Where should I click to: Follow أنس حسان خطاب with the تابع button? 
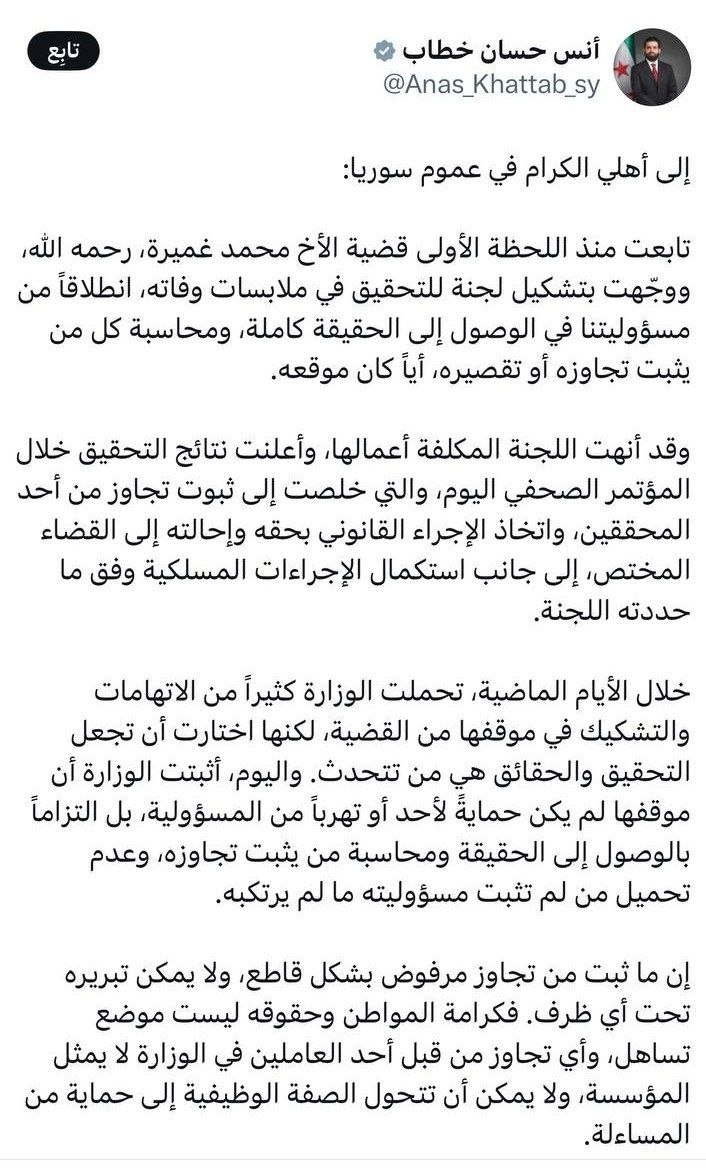(x=63, y=52)
